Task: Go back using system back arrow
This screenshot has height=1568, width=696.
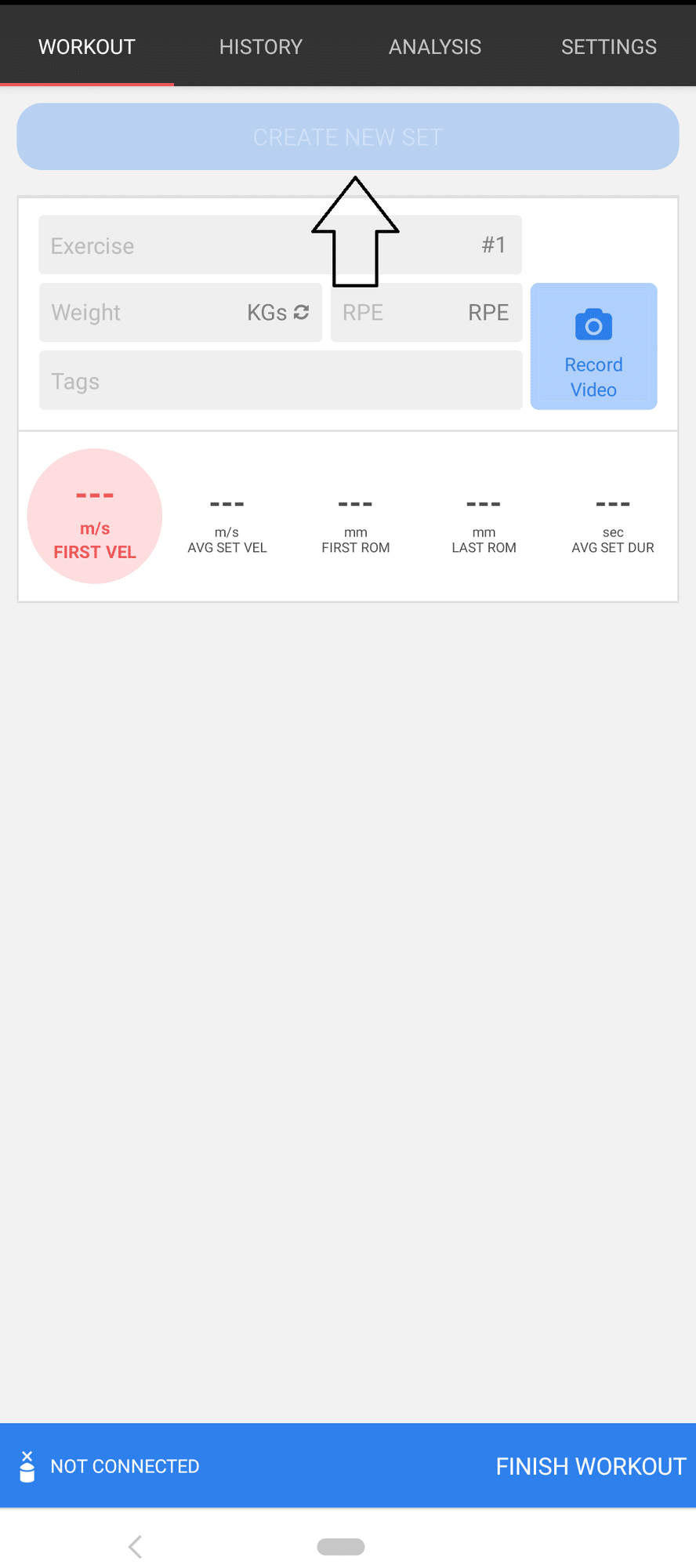Action: click(136, 1547)
